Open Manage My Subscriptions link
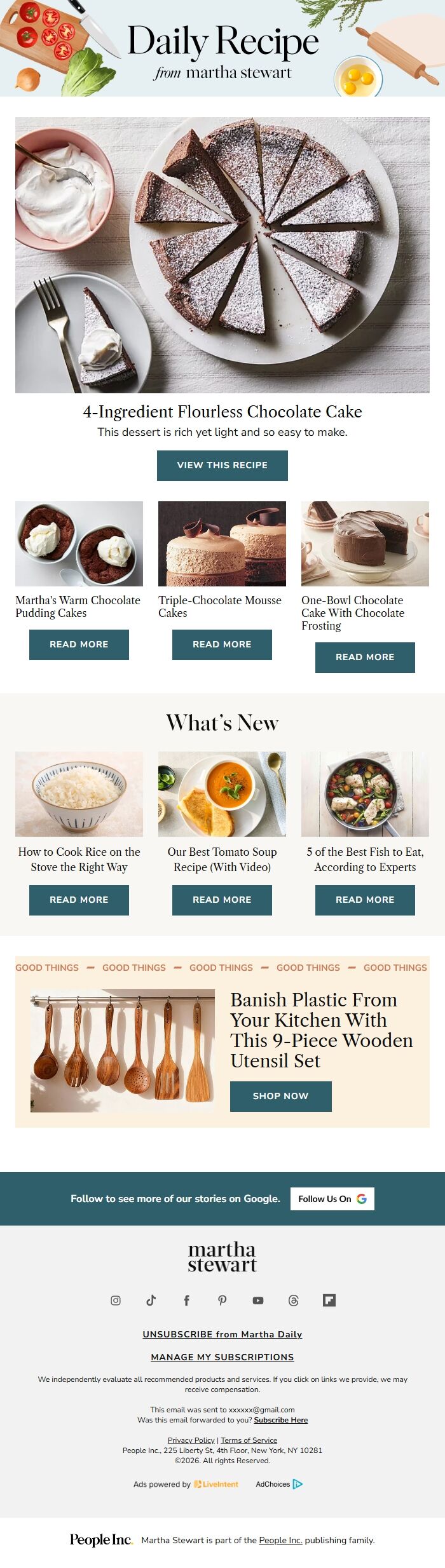445x1568 pixels. point(222,1357)
